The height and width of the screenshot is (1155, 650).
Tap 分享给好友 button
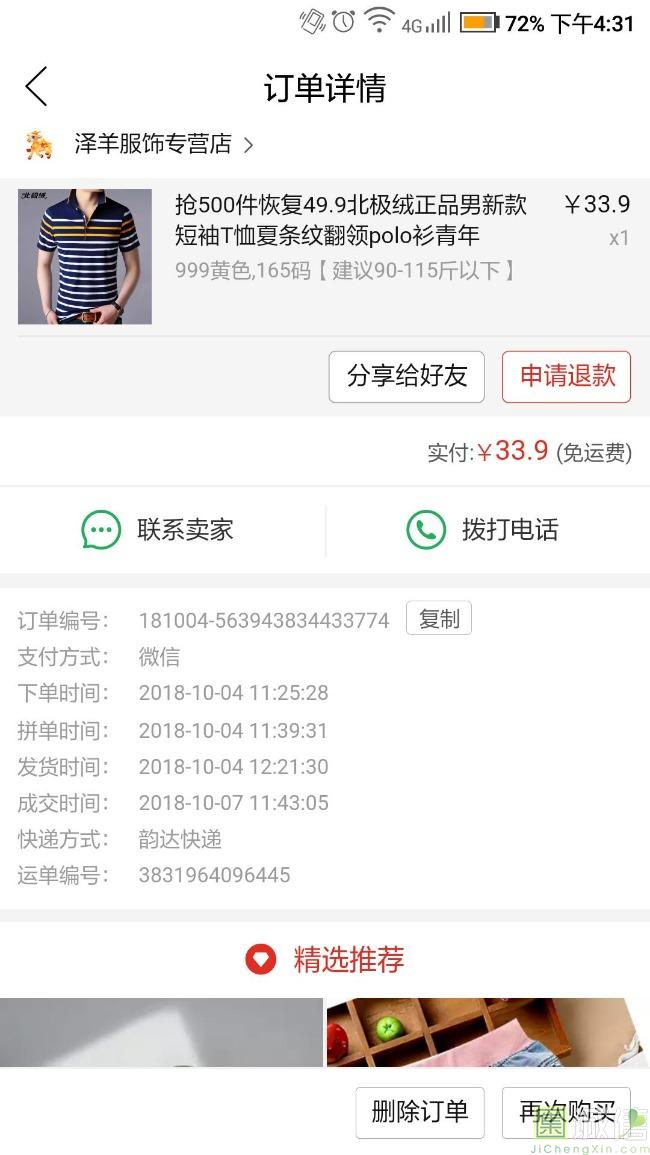pyautogui.click(x=406, y=376)
